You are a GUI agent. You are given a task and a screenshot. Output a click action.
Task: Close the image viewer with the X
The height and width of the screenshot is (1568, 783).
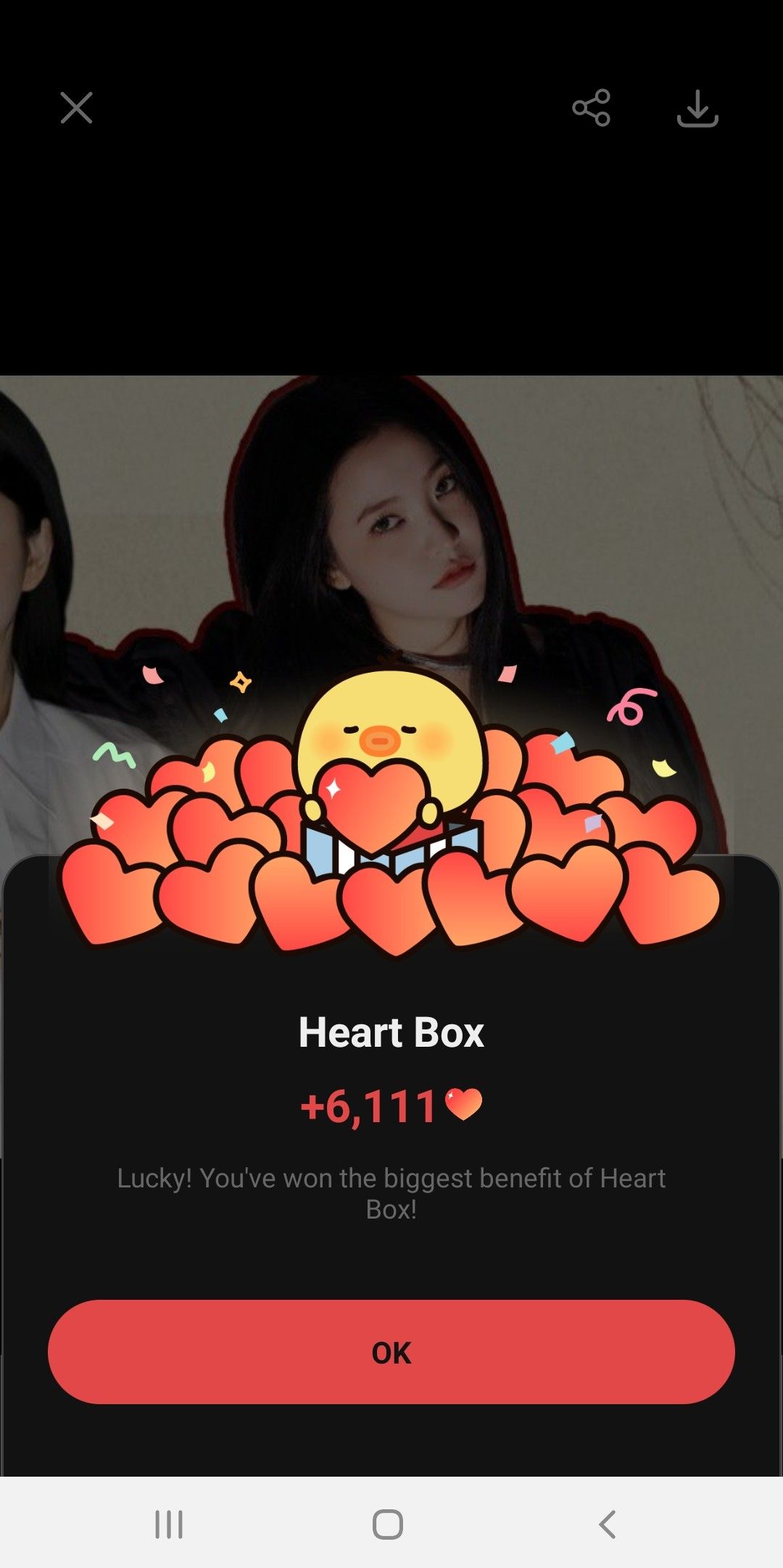(x=75, y=107)
